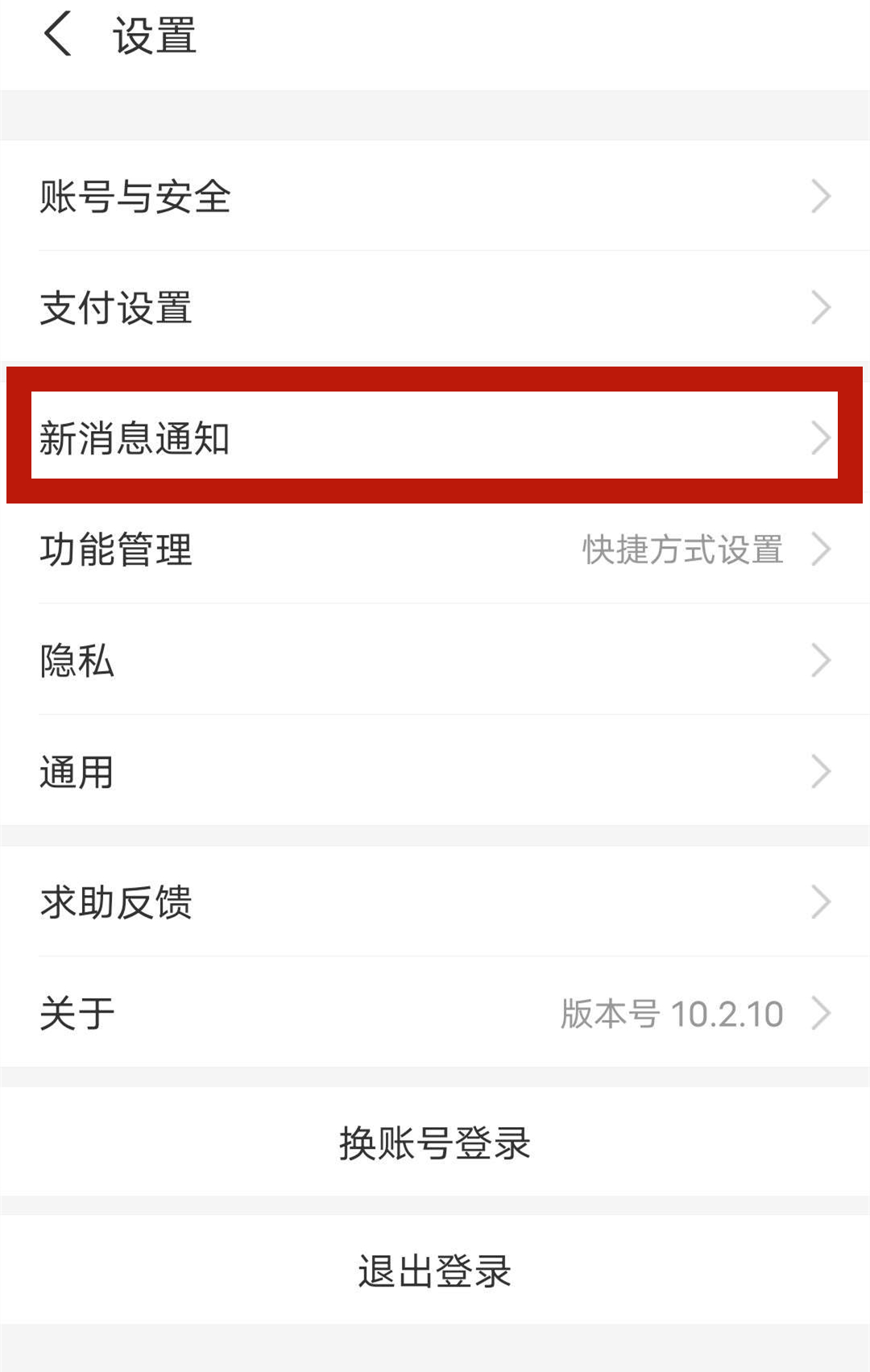Viewport: 870px width, 1372px height.
Task: Open 账号与安全 settings
Action: [x=435, y=196]
